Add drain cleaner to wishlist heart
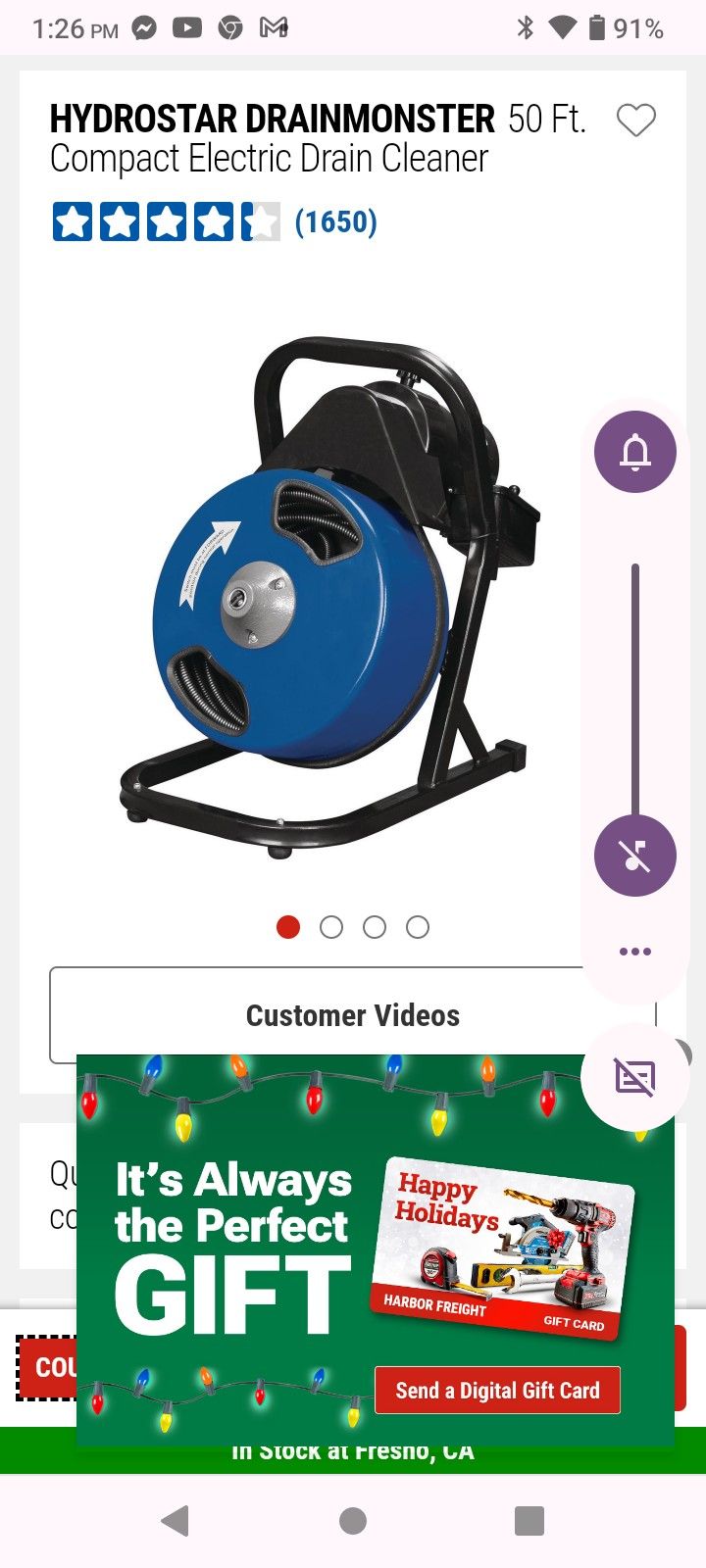 (x=635, y=120)
